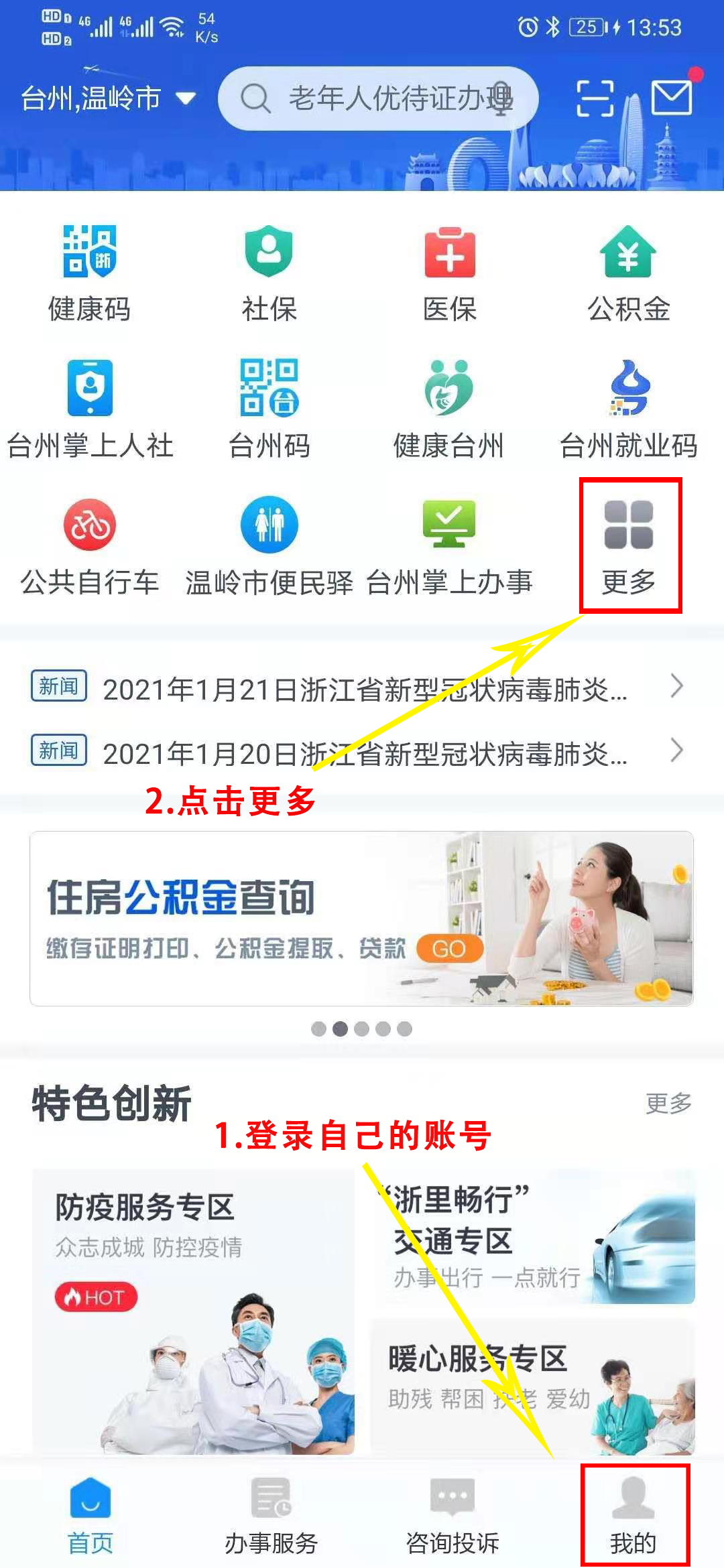Open 医保 service

click(x=449, y=273)
